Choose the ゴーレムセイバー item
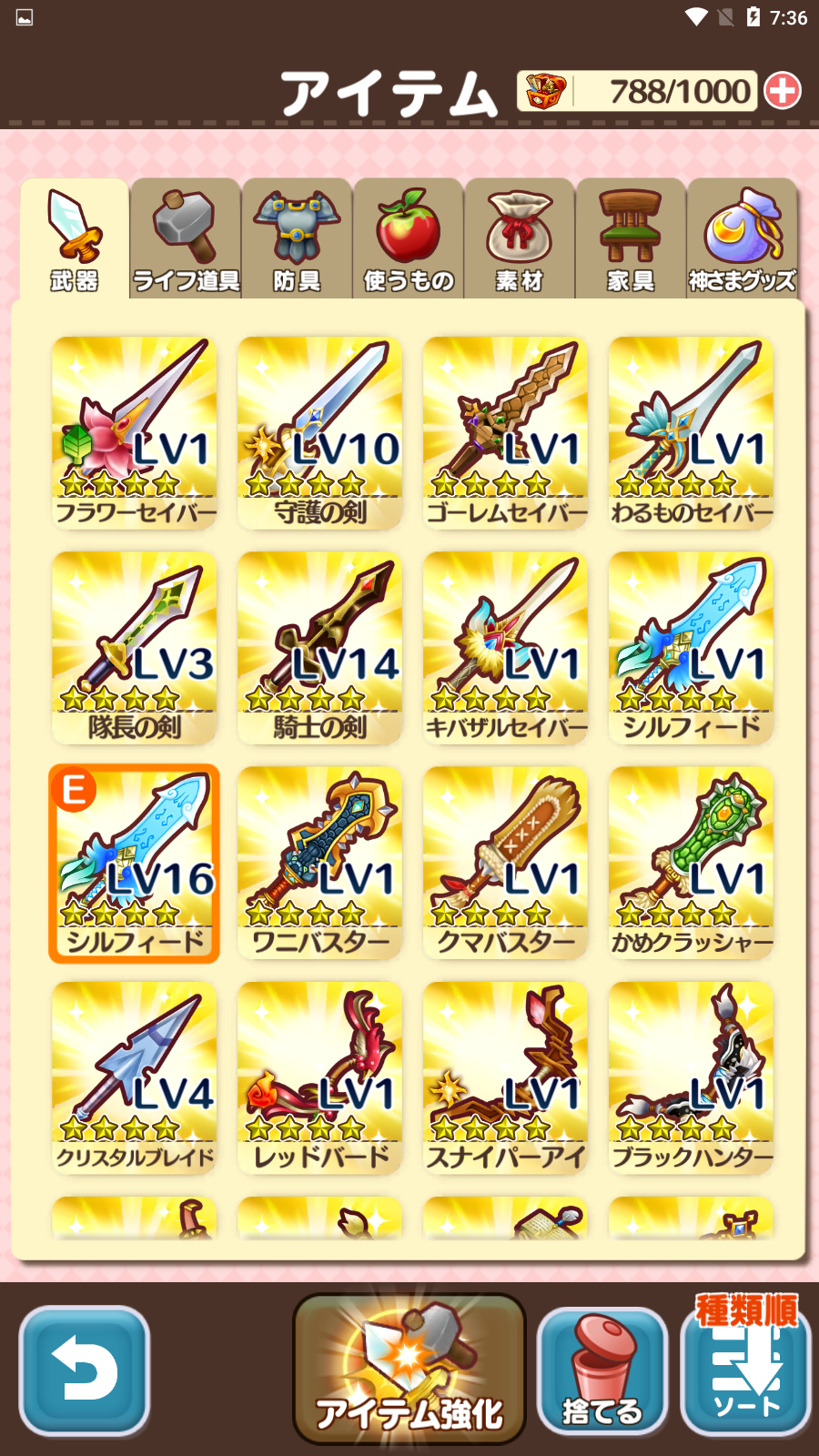The image size is (819, 1456). pyautogui.click(x=506, y=432)
